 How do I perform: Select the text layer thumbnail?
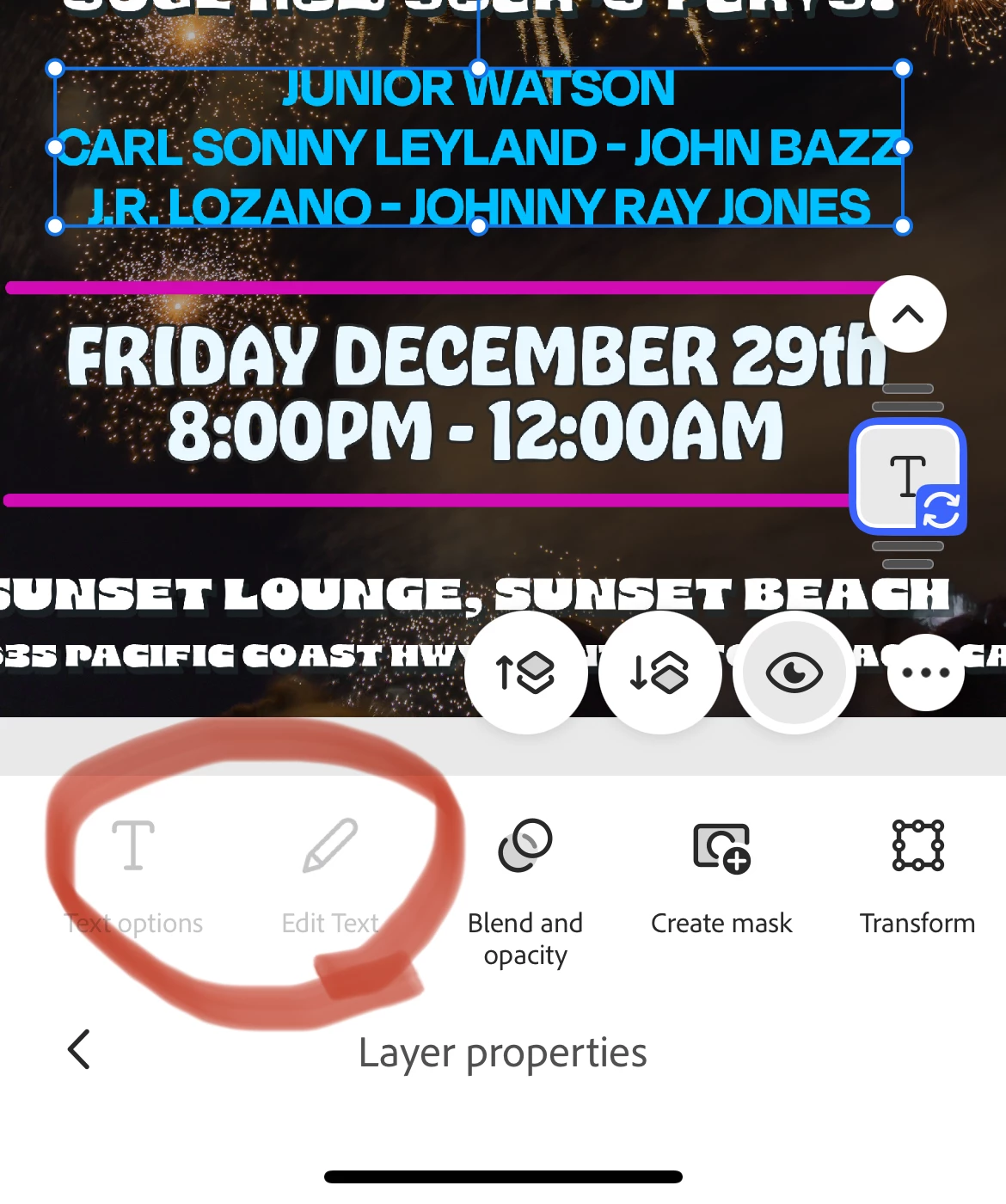[x=908, y=477]
